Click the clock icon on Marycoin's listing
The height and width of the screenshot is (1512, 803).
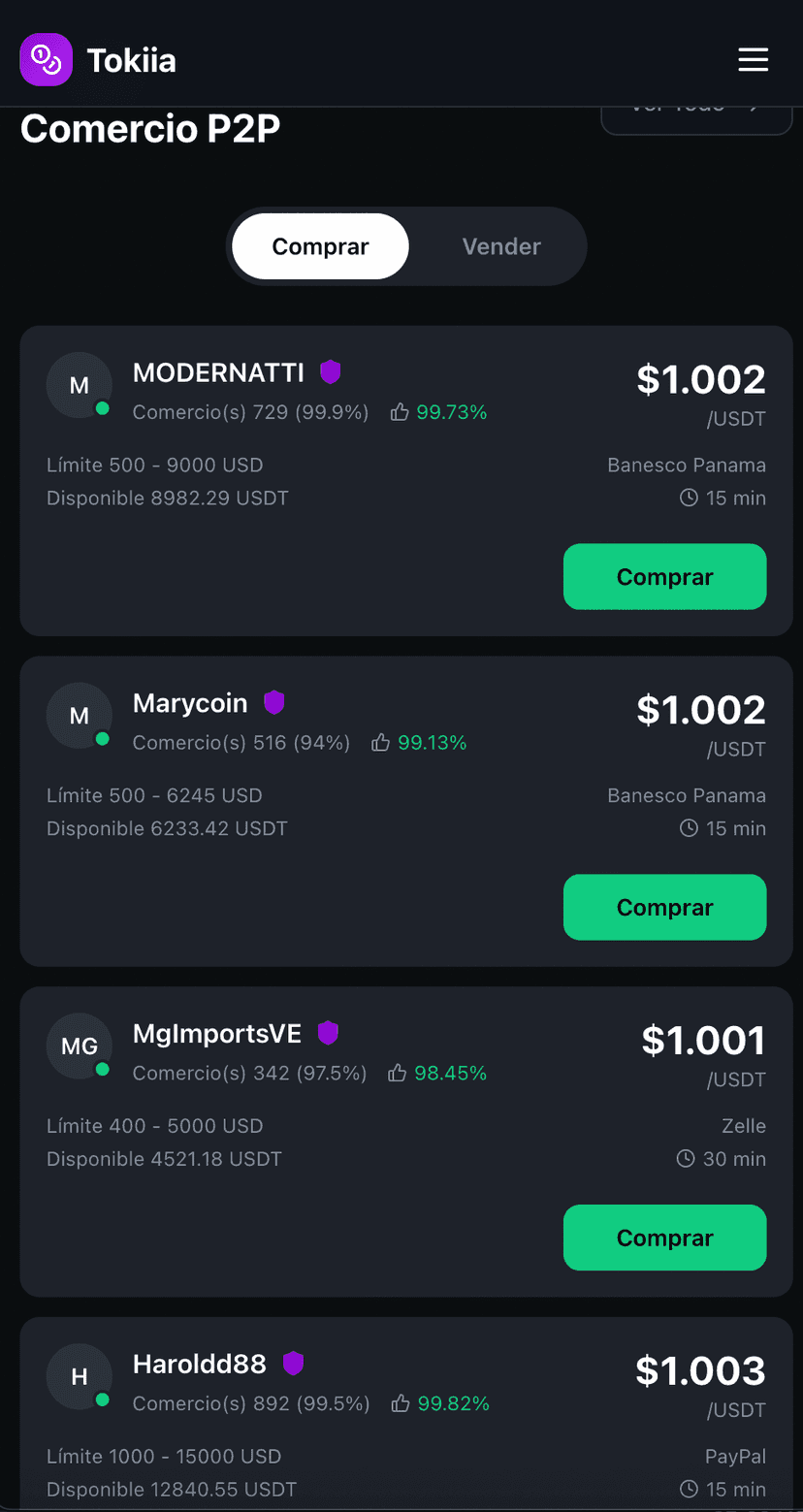point(688,828)
